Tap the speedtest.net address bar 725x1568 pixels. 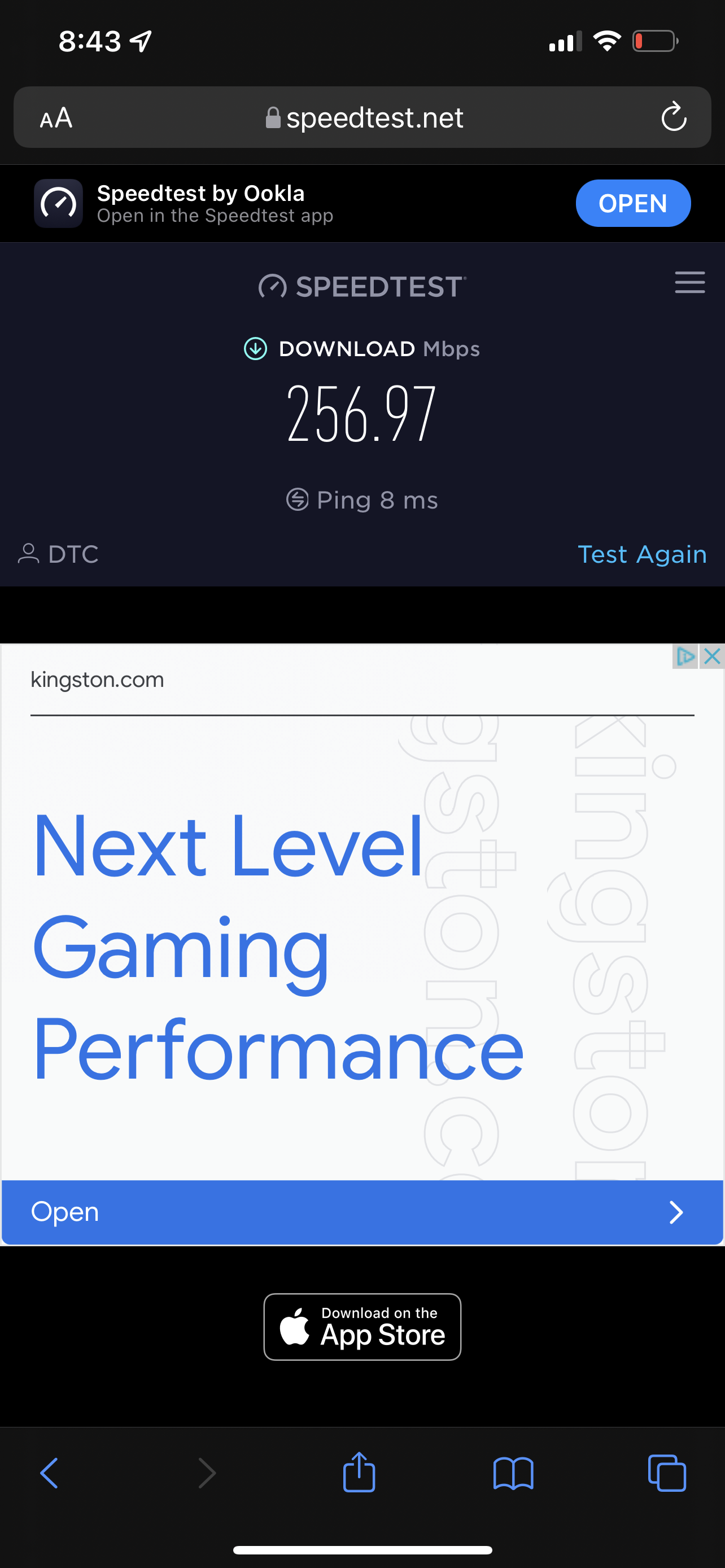coord(364,117)
